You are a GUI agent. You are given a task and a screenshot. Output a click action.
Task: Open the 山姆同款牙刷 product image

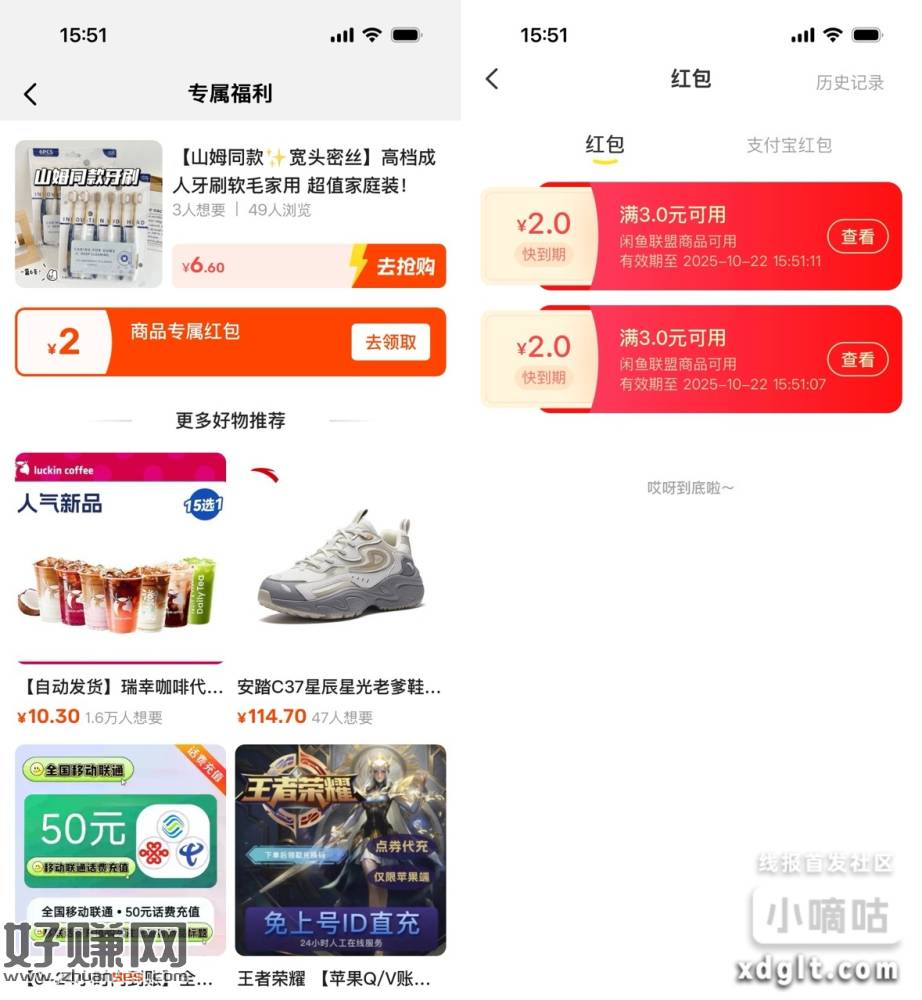point(88,214)
